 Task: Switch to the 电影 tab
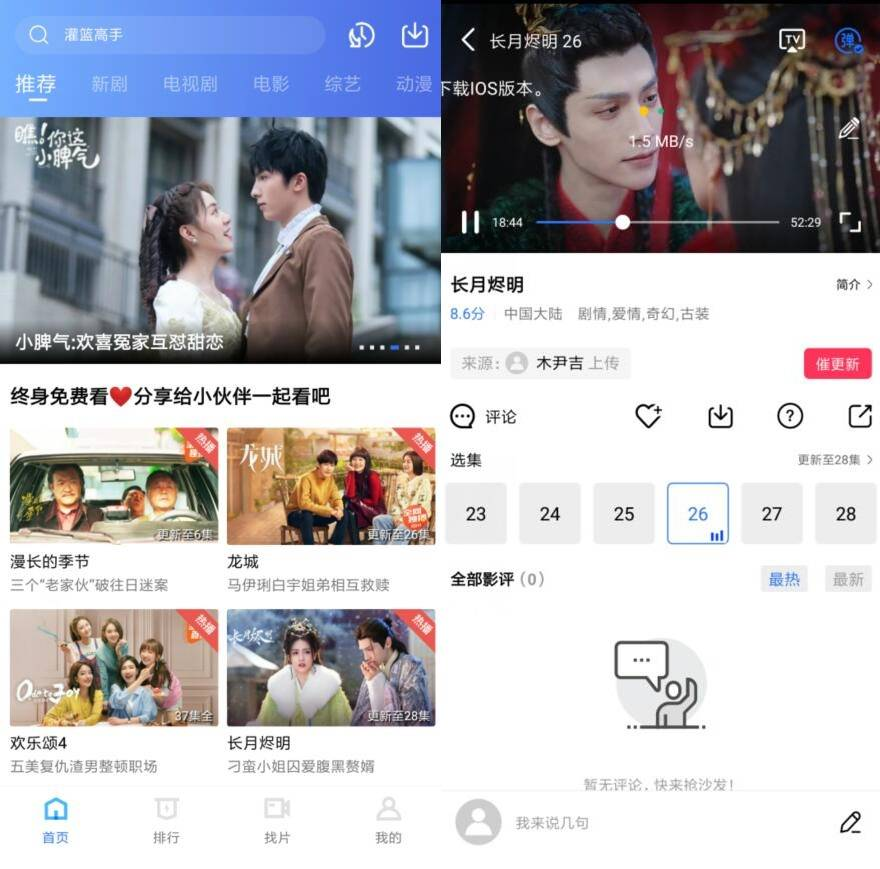270,84
